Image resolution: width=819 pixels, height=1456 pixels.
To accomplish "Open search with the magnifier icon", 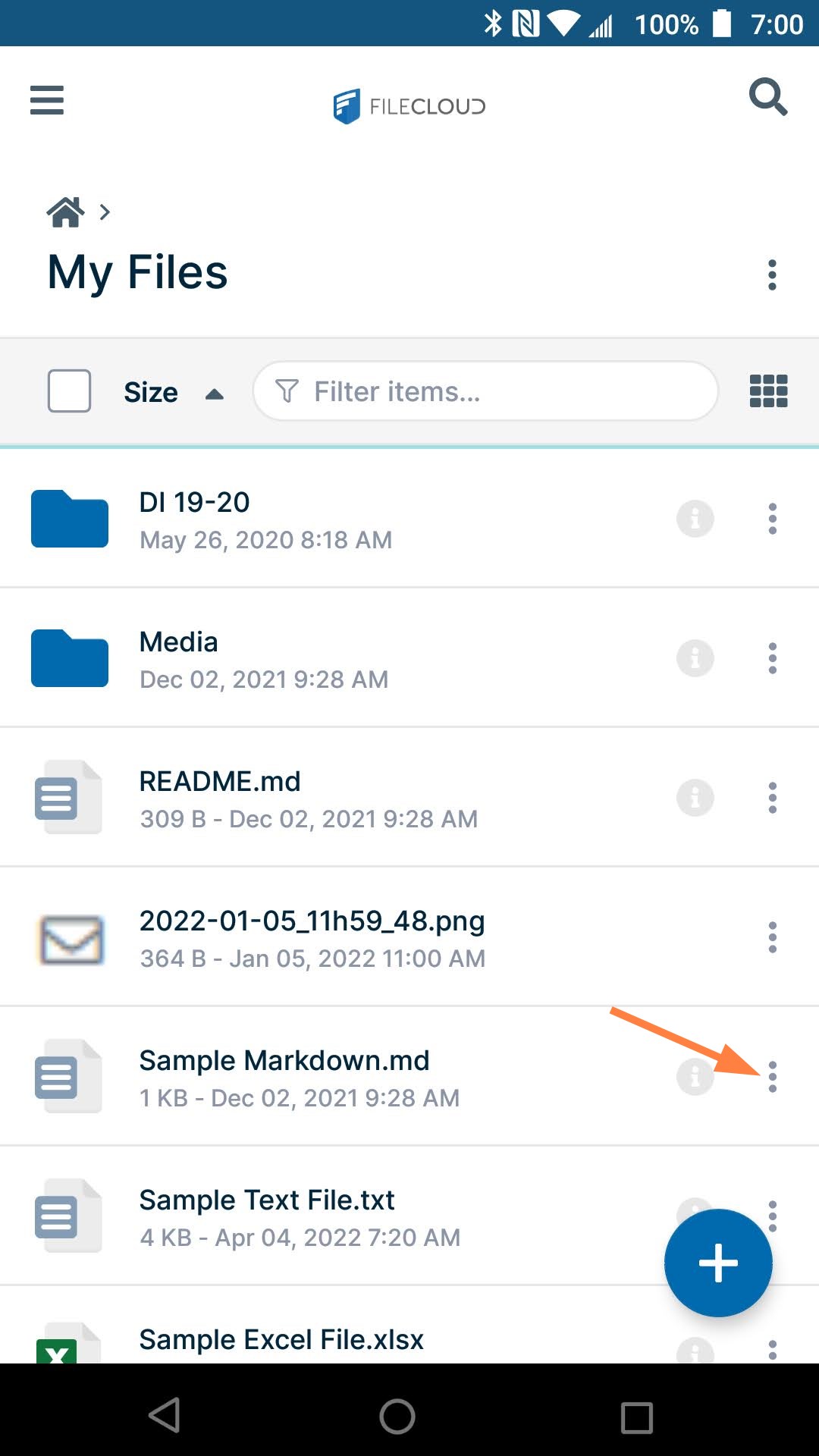I will (x=767, y=97).
